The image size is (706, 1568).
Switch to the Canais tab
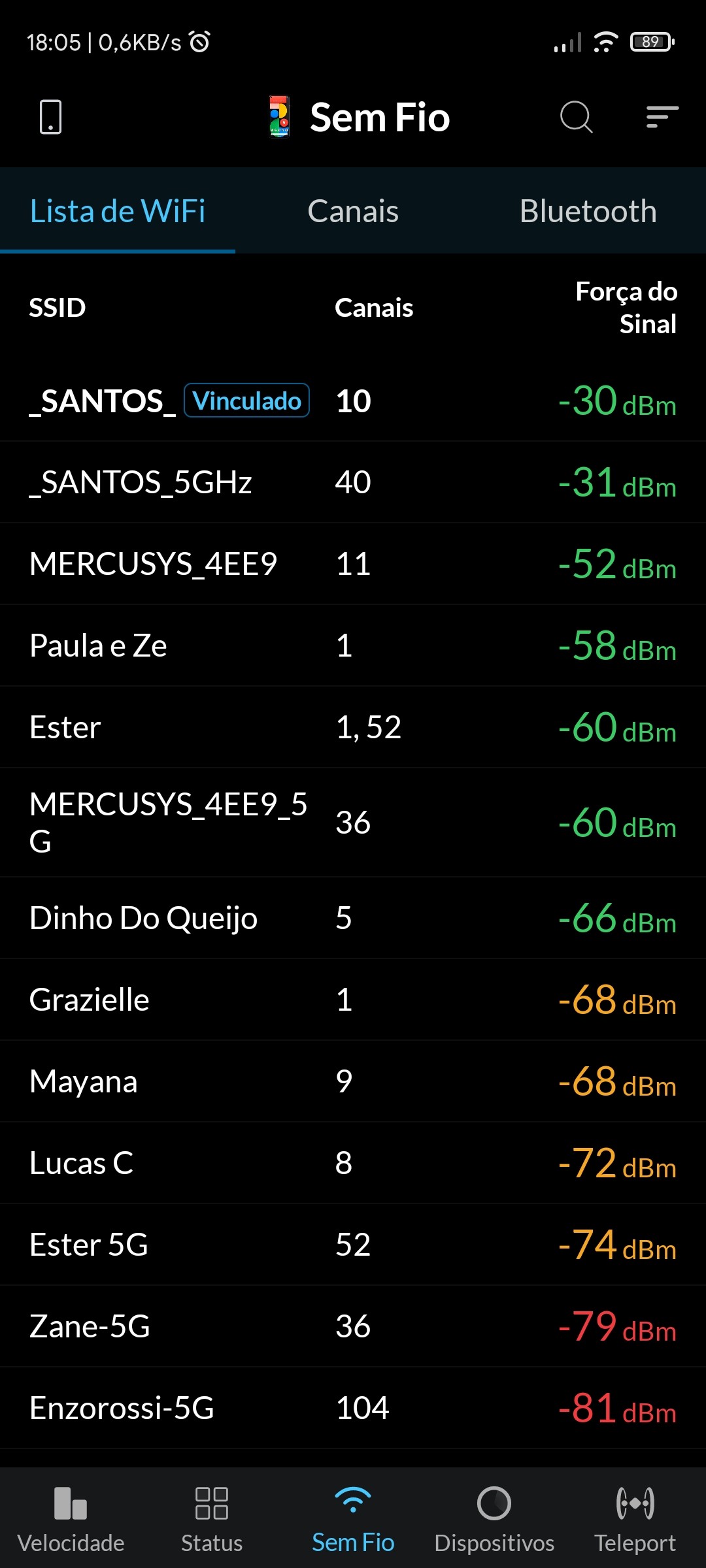[353, 211]
